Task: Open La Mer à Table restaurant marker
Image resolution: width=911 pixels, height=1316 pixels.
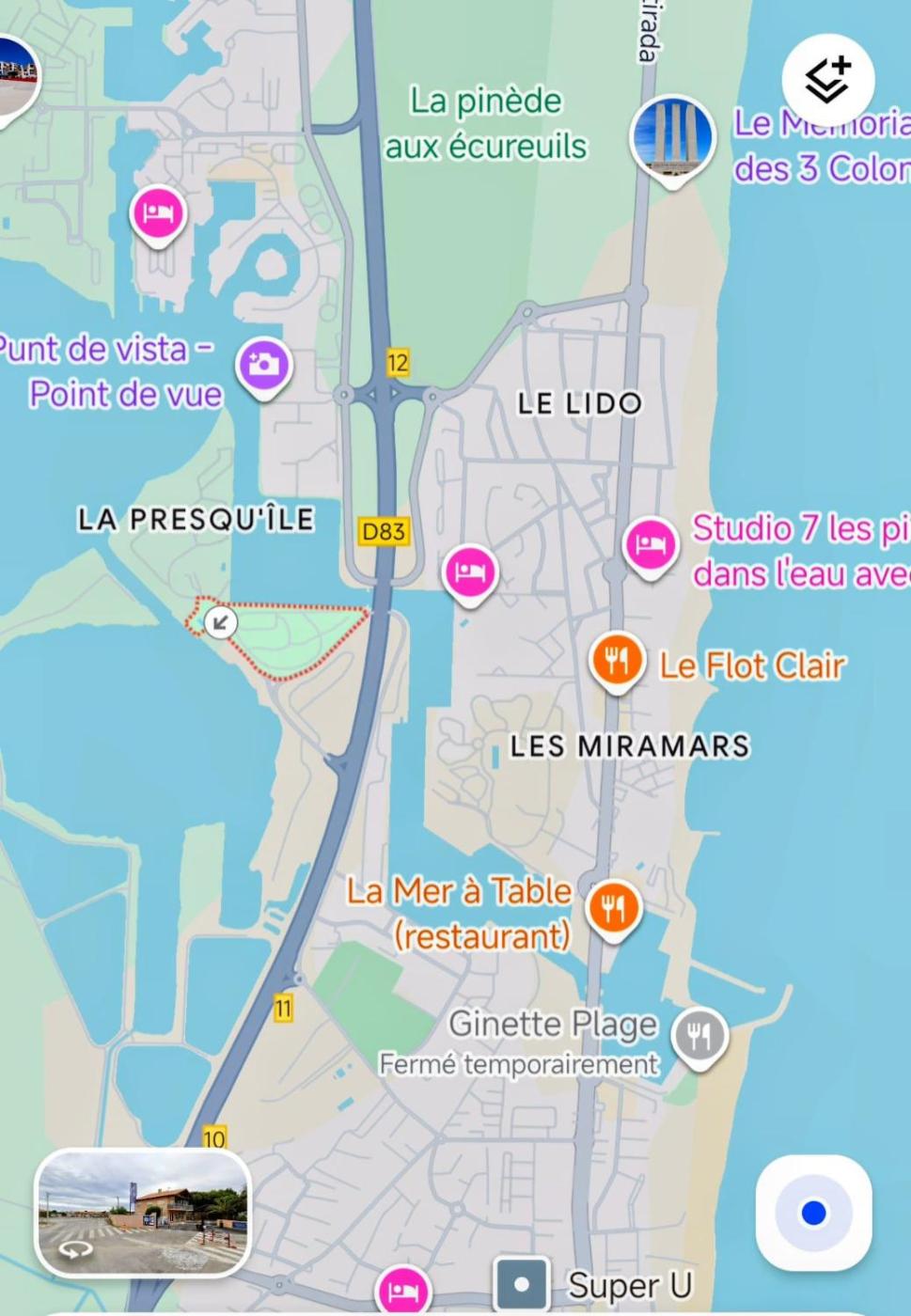Action: [613, 908]
